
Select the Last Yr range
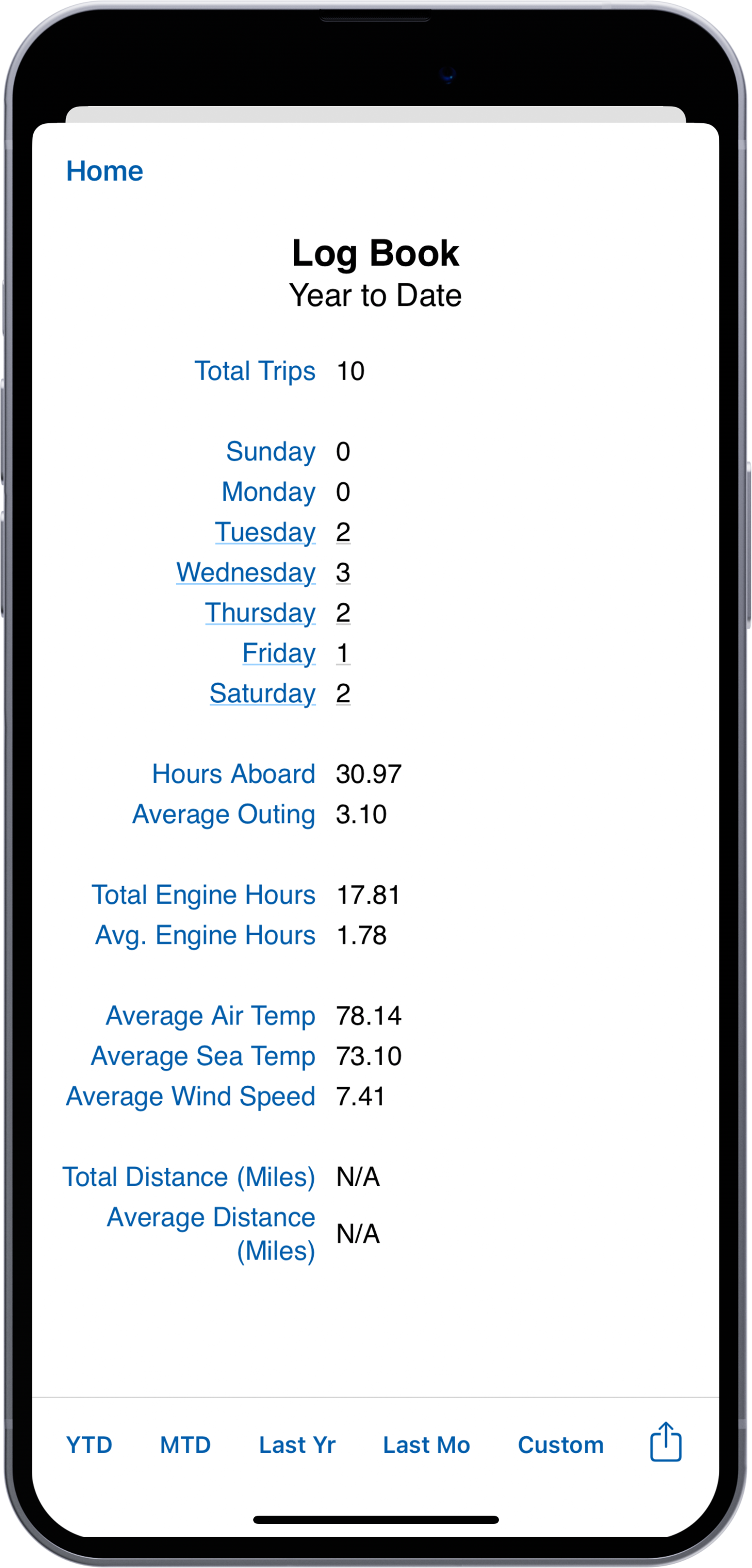tap(297, 1444)
